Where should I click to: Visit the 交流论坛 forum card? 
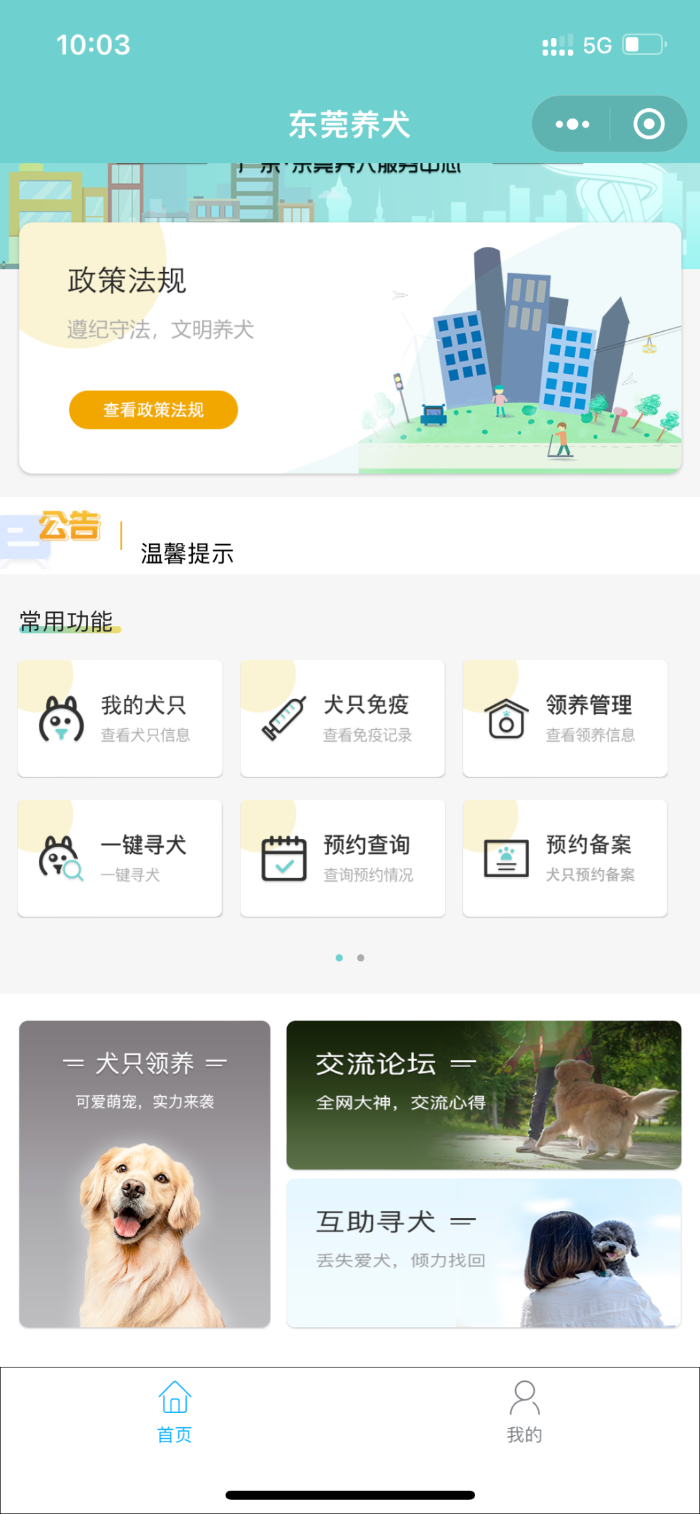click(x=484, y=1095)
